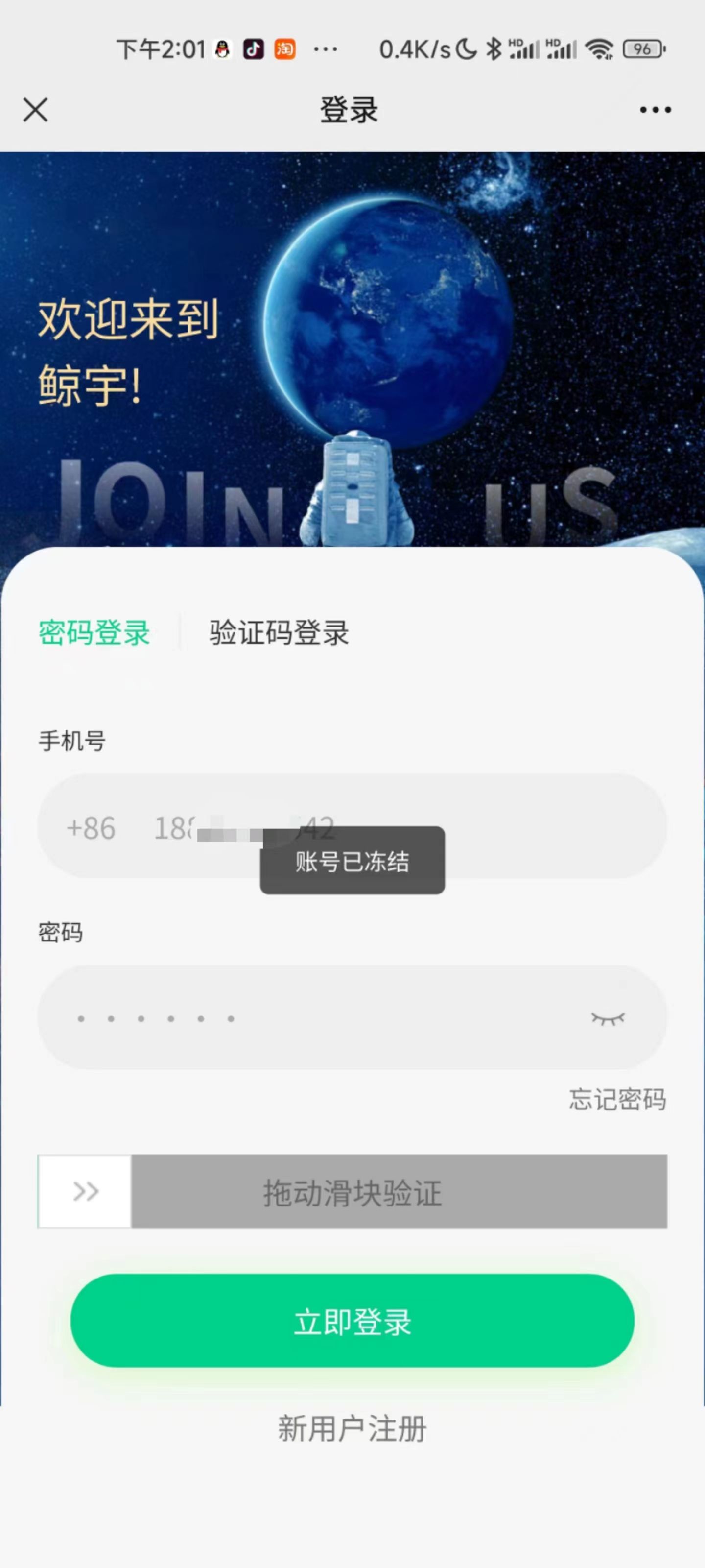Image resolution: width=705 pixels, height=1568 pixels.
Task: Select the 密码登录 tab
Action: point(94,632)
